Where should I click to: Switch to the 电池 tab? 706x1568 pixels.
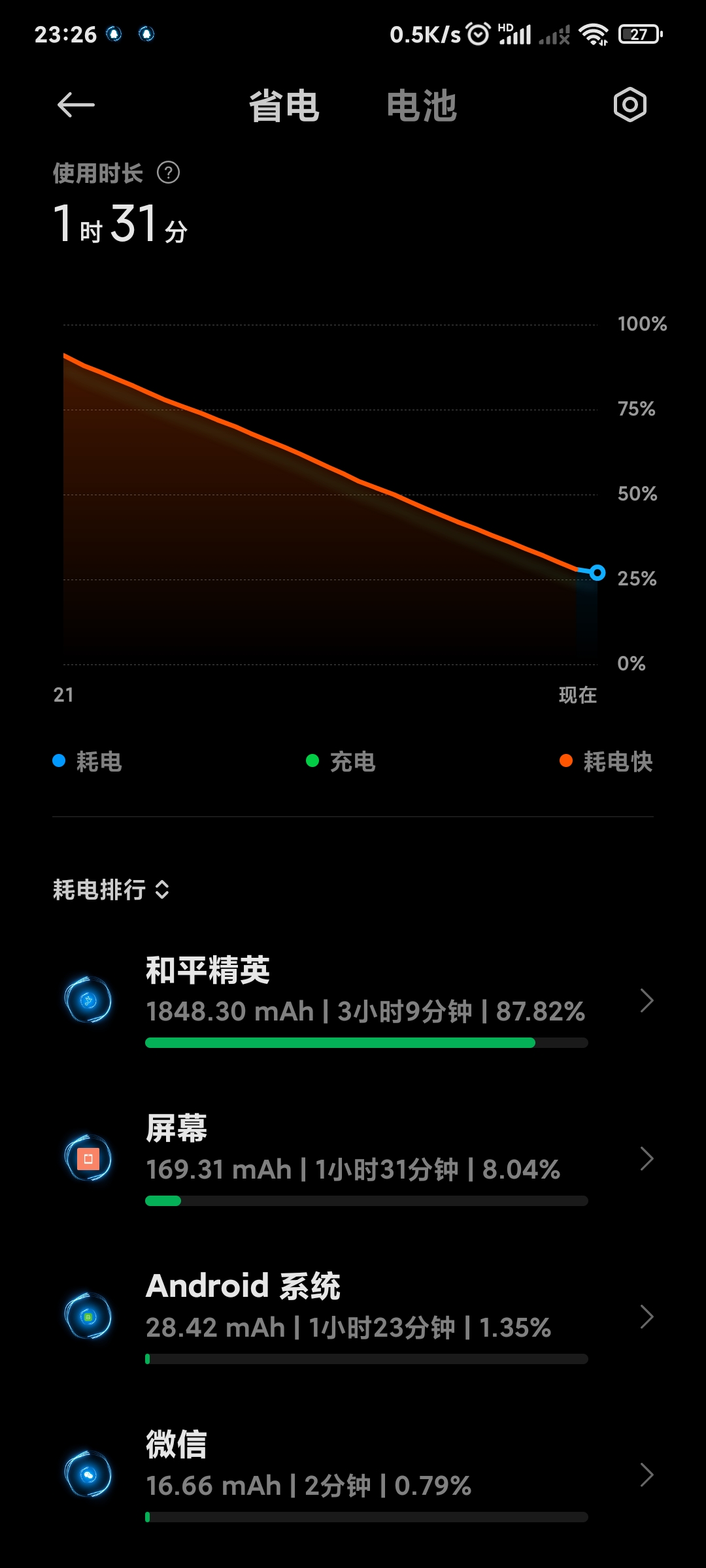point(421,106)
